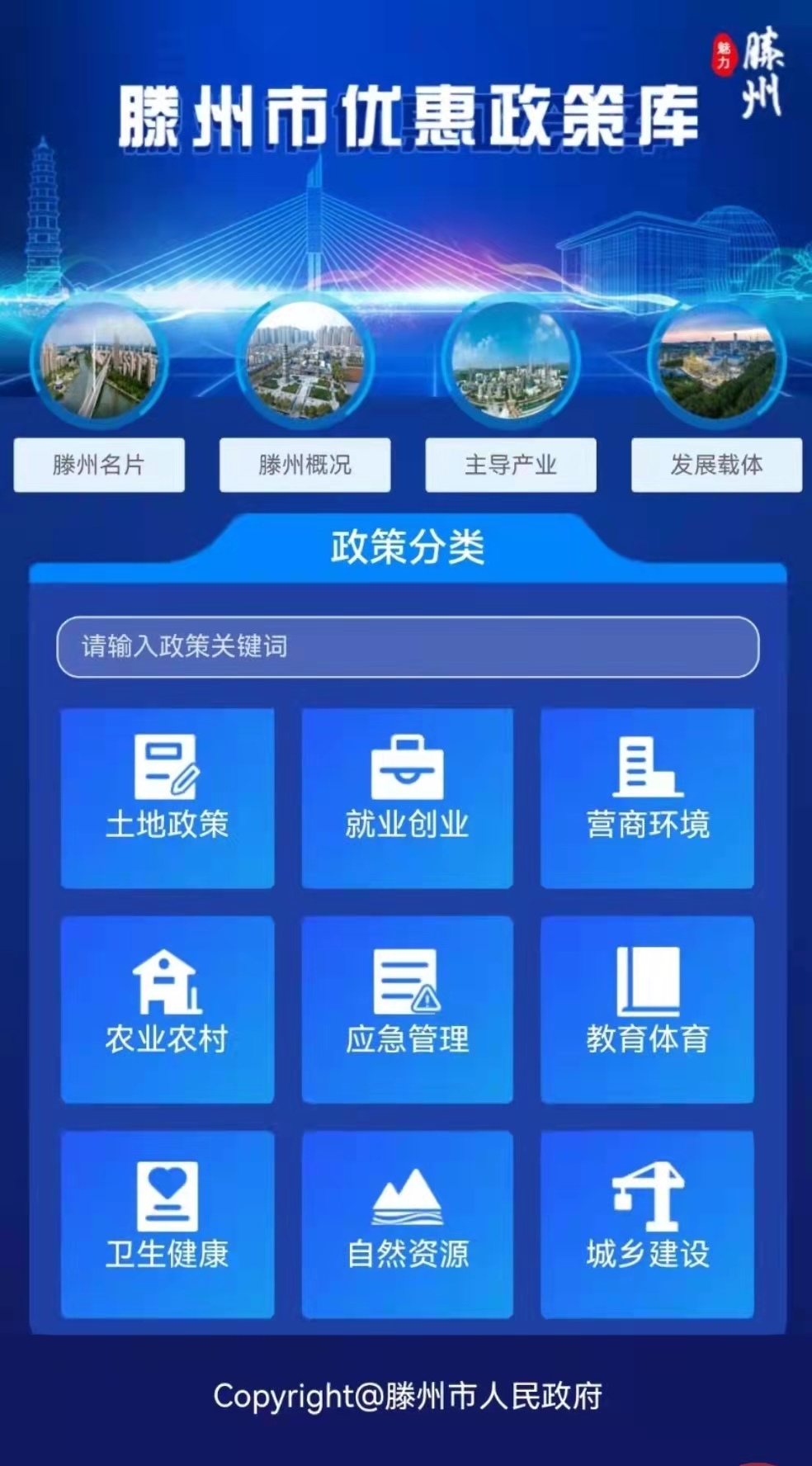Tap the policy keyword search field
This screenshot has width=812, height=1466.
click(408, 646)
